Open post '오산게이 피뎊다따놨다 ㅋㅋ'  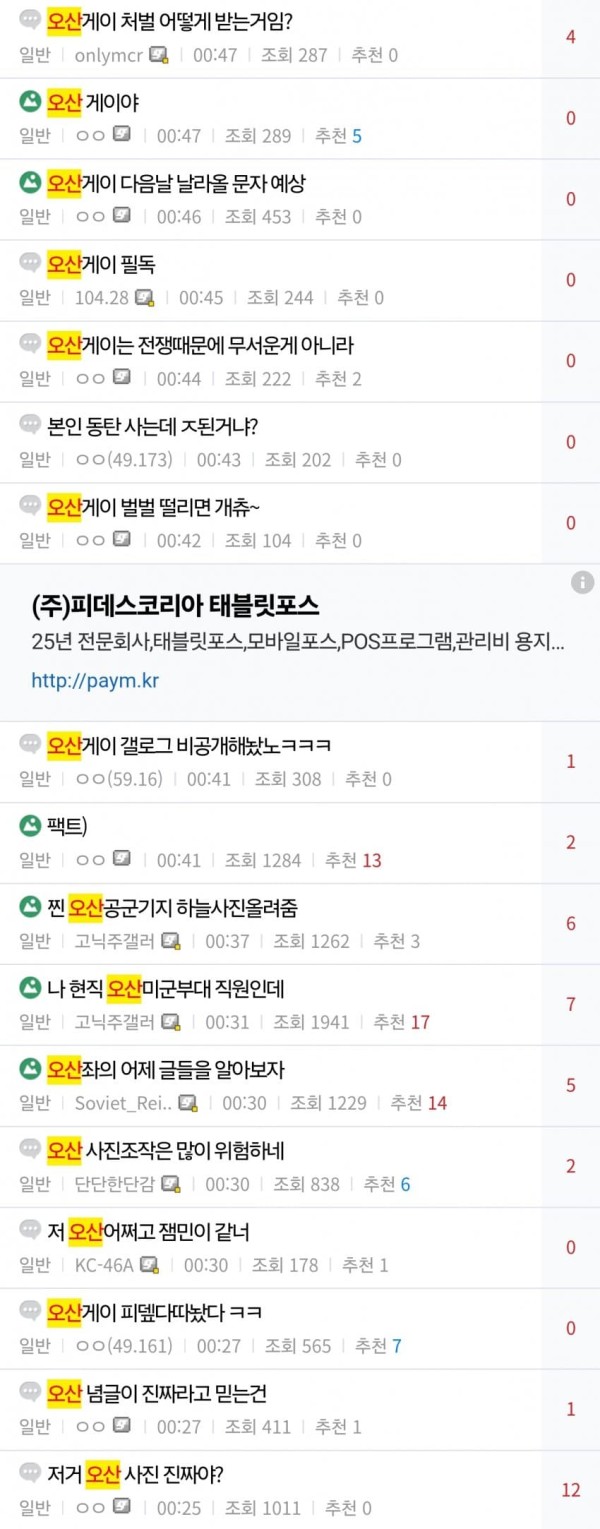point(155,1313)
